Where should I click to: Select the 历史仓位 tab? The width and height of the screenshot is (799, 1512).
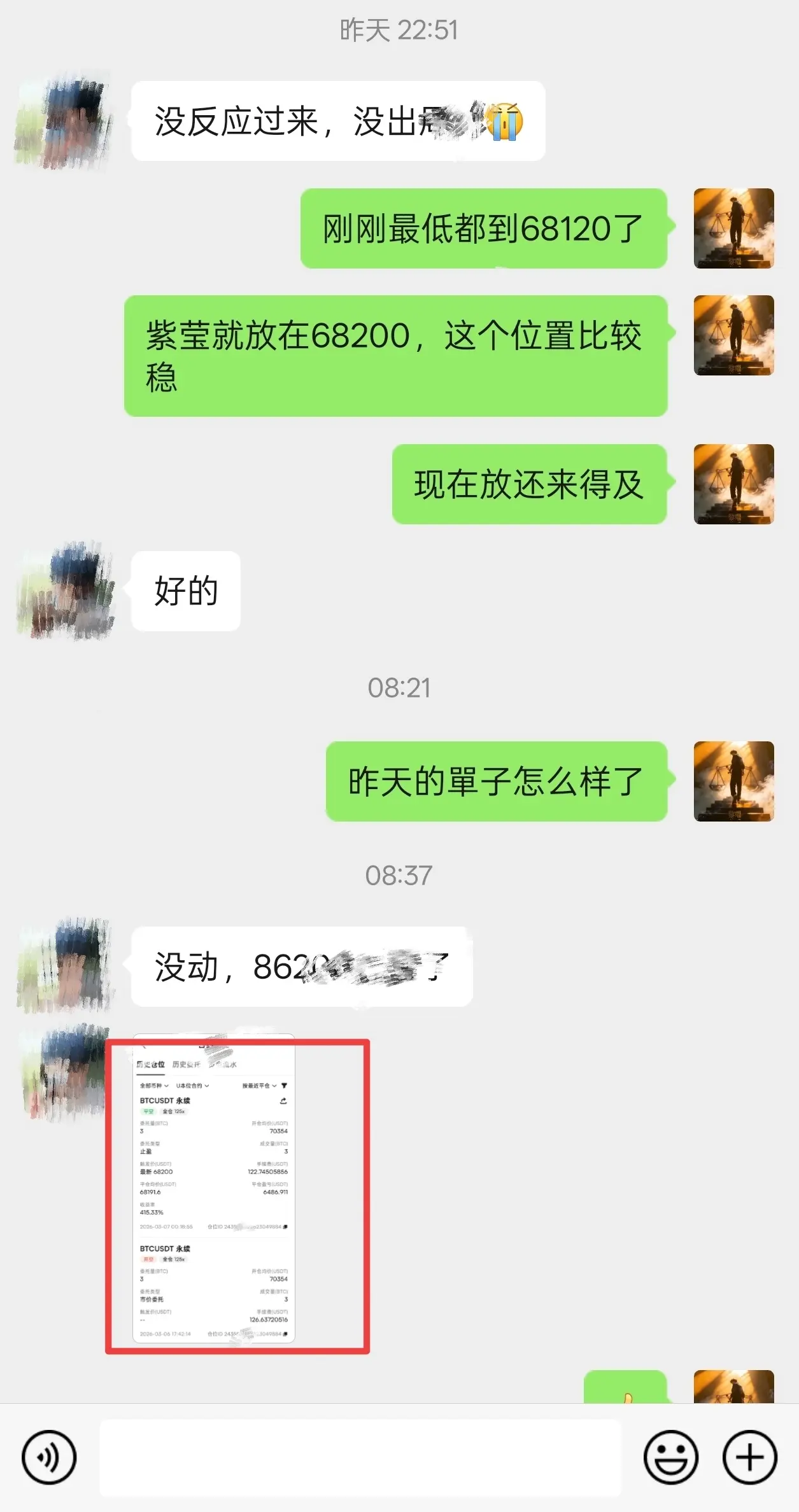pos(150,1065)
